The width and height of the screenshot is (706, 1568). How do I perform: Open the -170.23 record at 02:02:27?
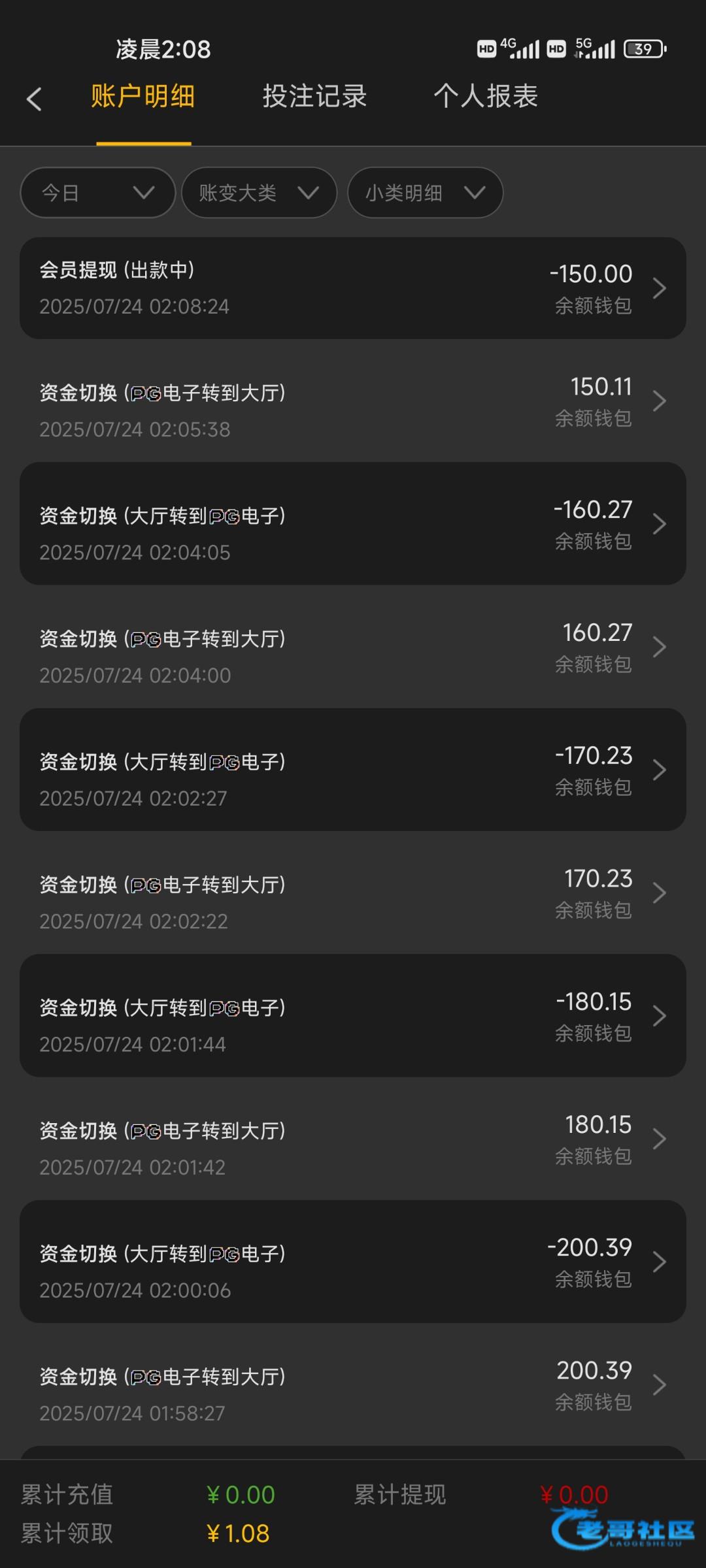[353, 770]
